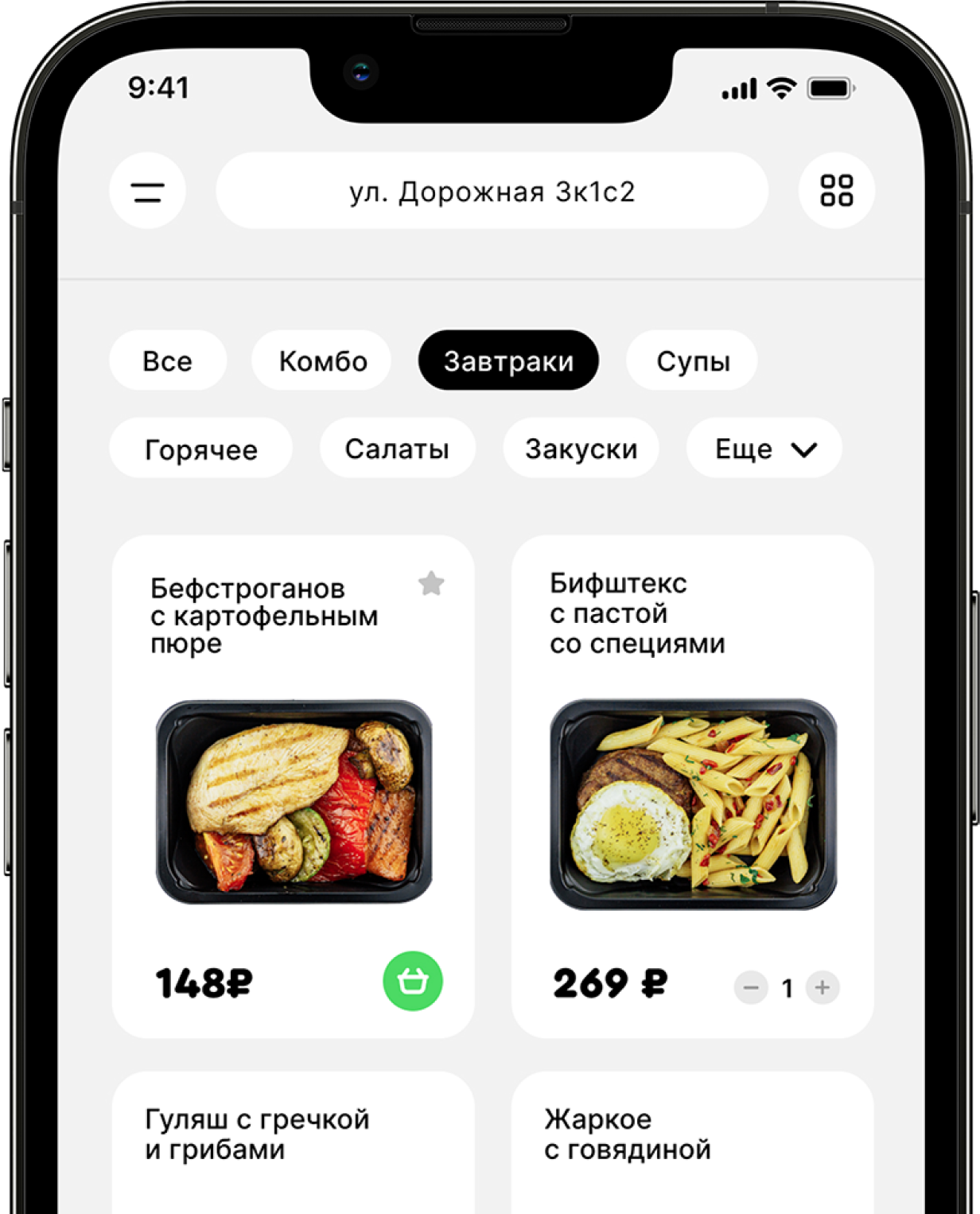Switch to the grid view
980x1214 pixels.
point(836,191)
